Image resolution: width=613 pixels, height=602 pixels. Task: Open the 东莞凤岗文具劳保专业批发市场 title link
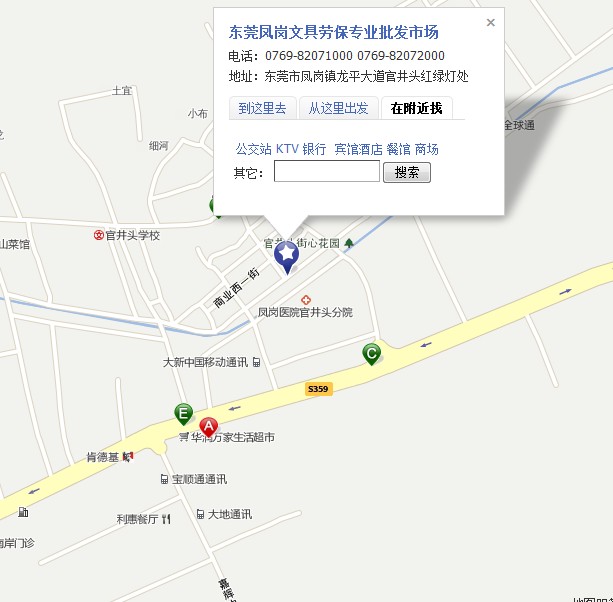pos(333,32)
